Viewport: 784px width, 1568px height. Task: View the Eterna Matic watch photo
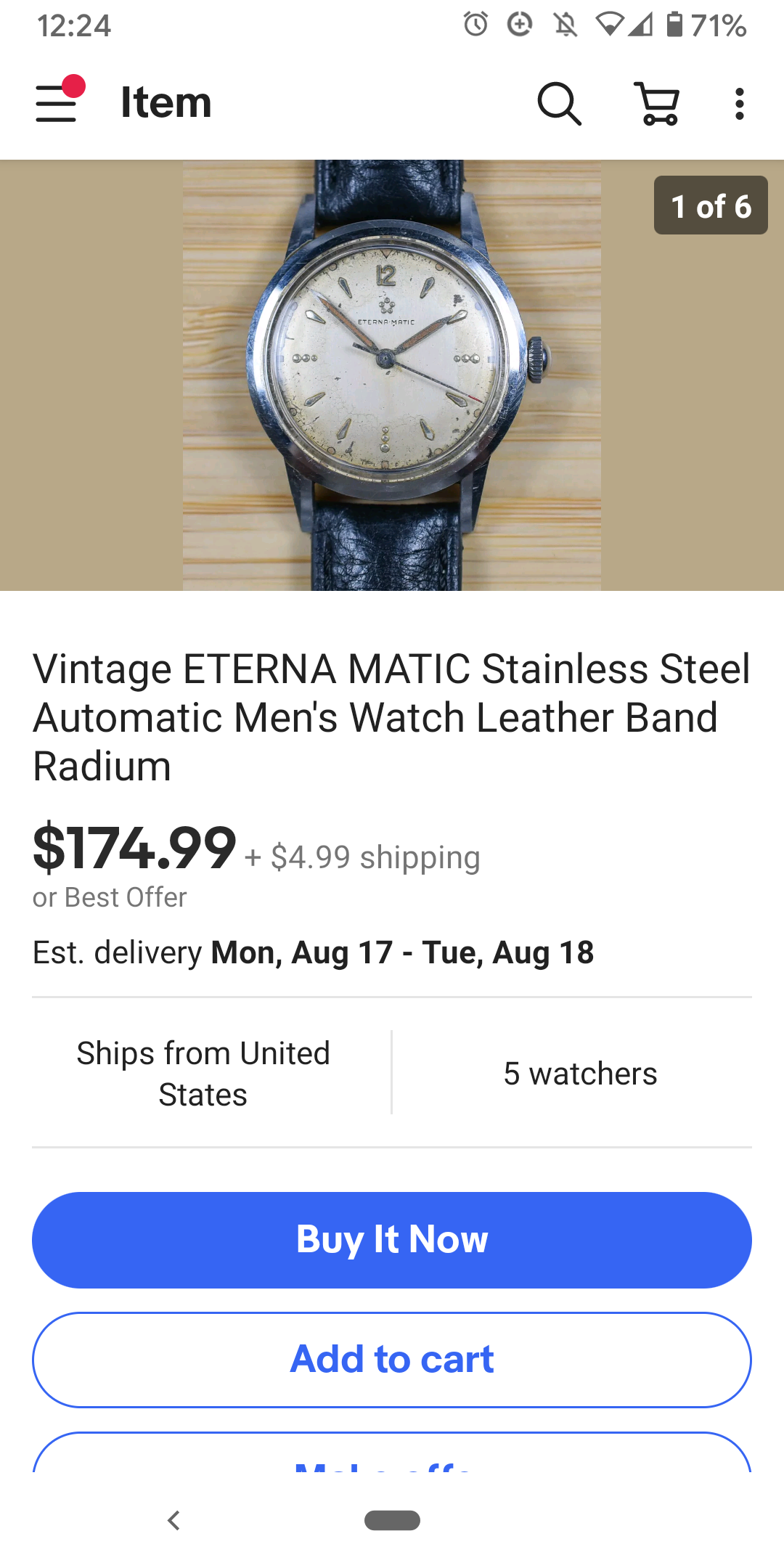click(392, 375)
